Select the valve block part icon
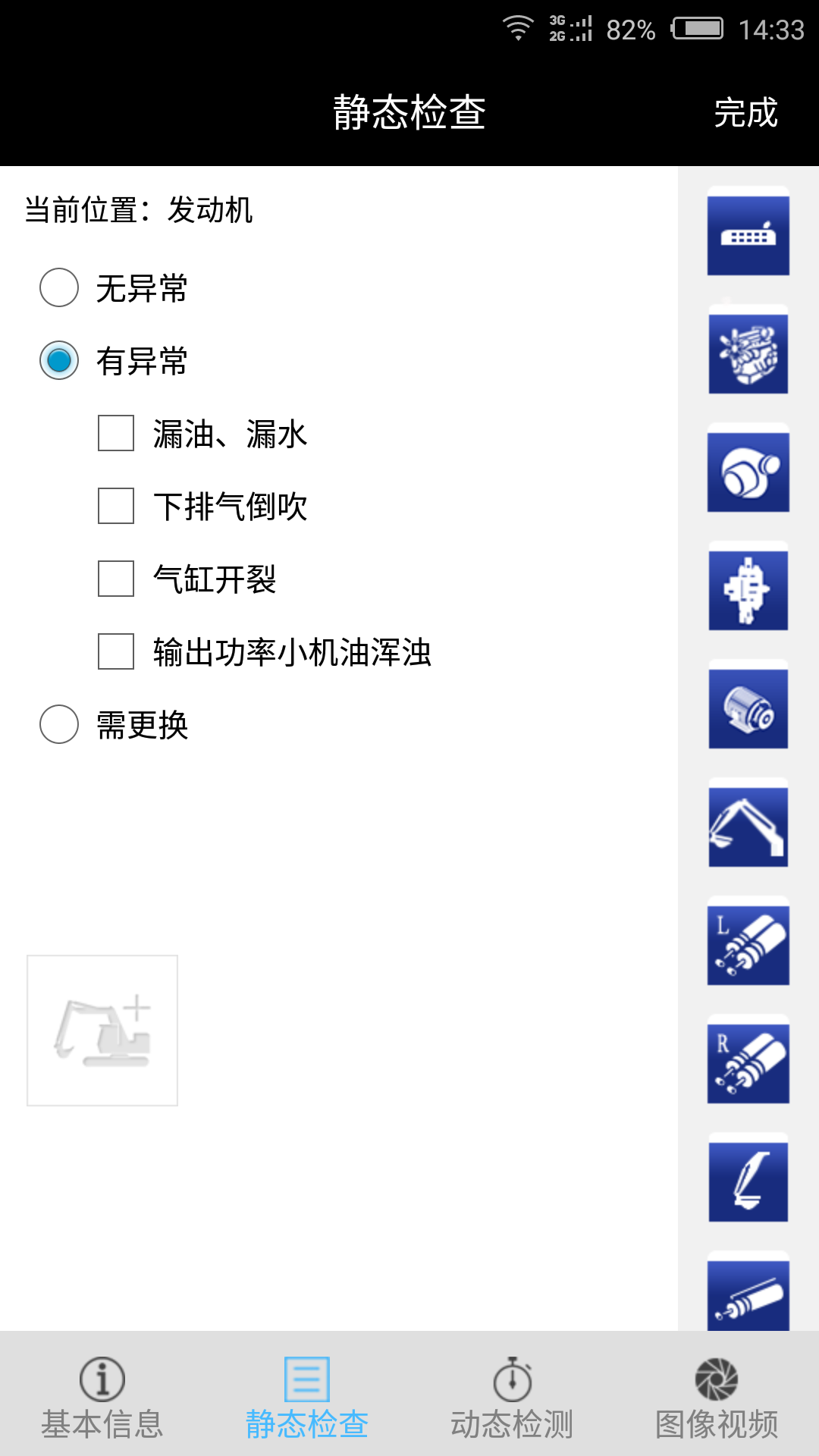819x1456 pixels. 748,591
